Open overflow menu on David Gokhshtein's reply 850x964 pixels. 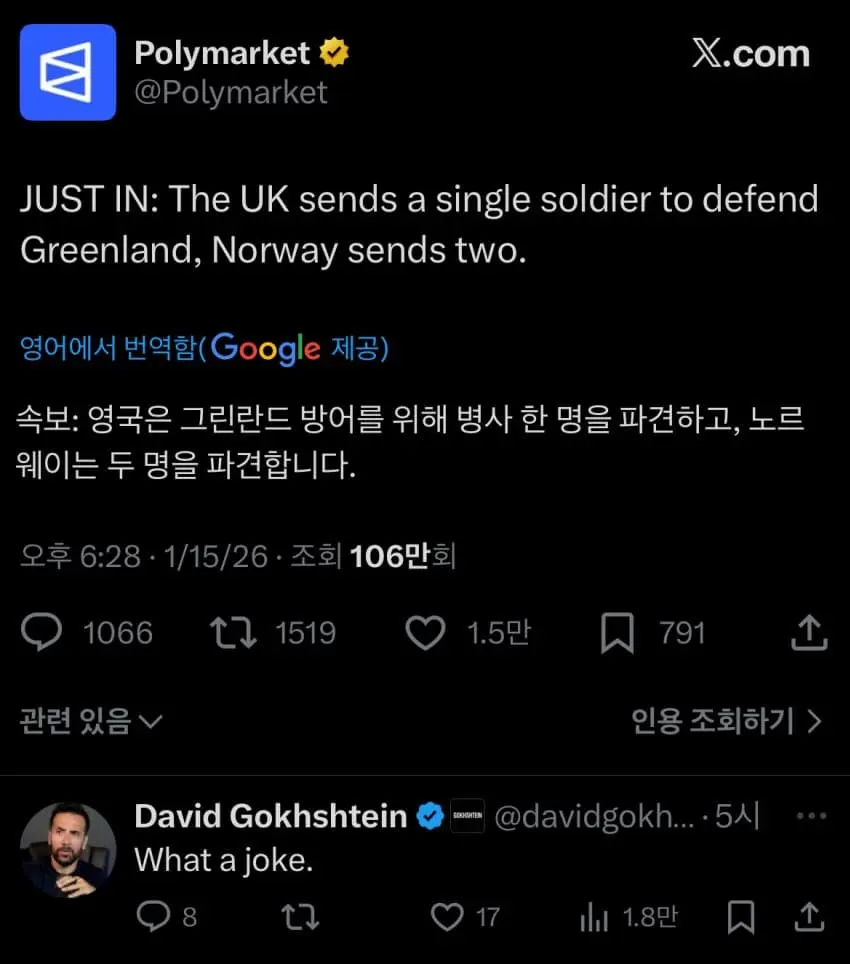pyautogui.click(x=810, y=815)
